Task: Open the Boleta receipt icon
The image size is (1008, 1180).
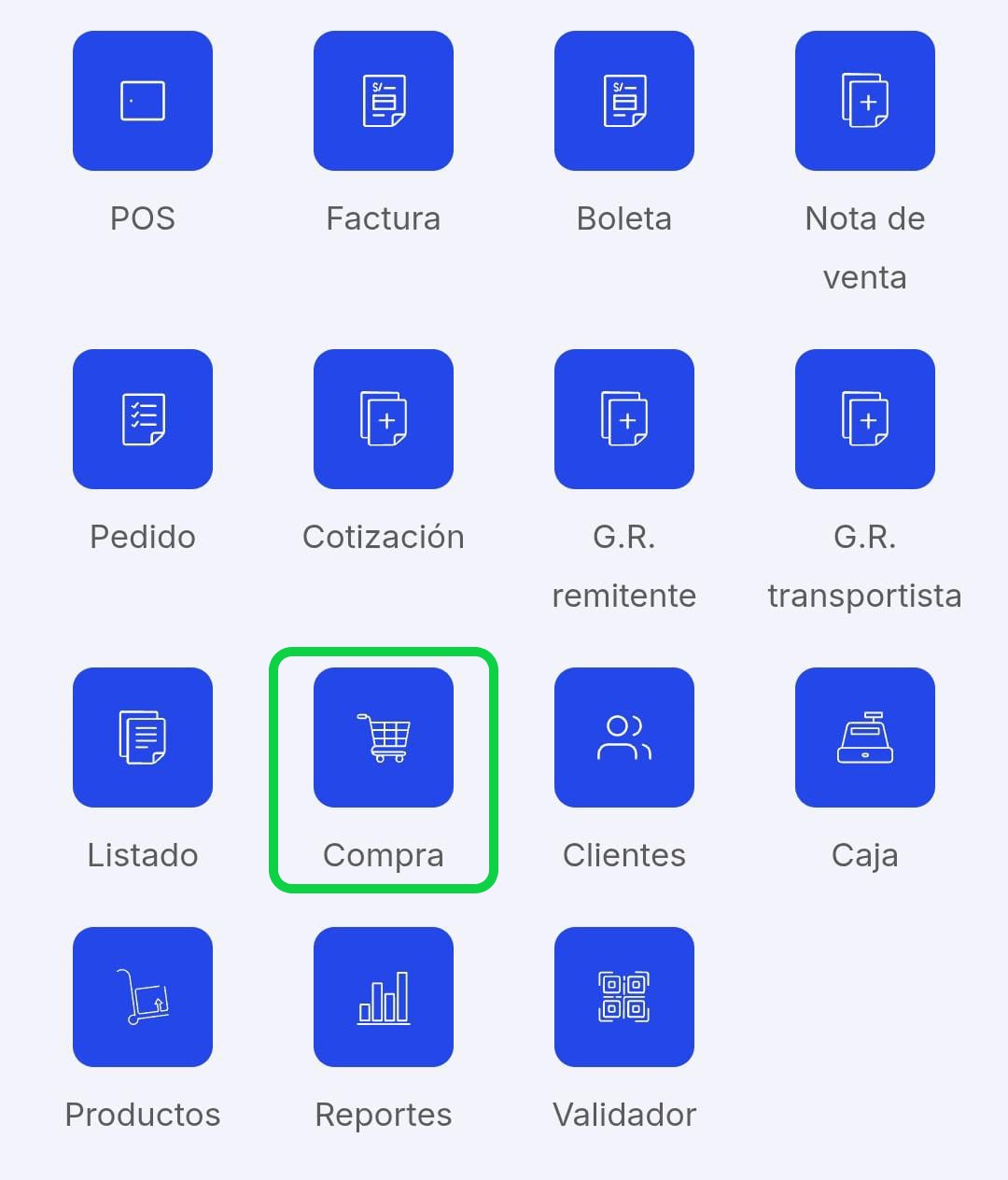Action: pos(623,100)
